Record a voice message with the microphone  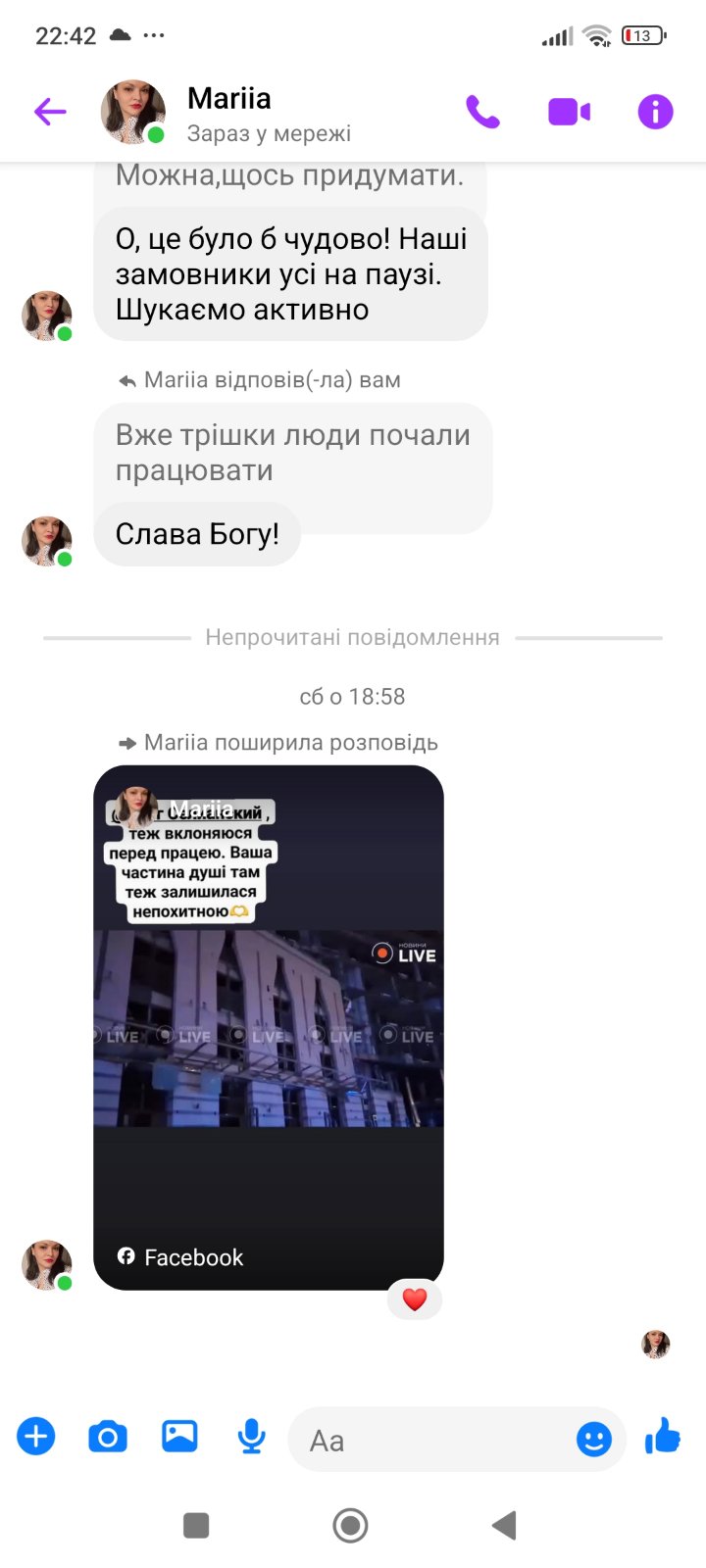pyautogui.click(x=252, y=1437)
